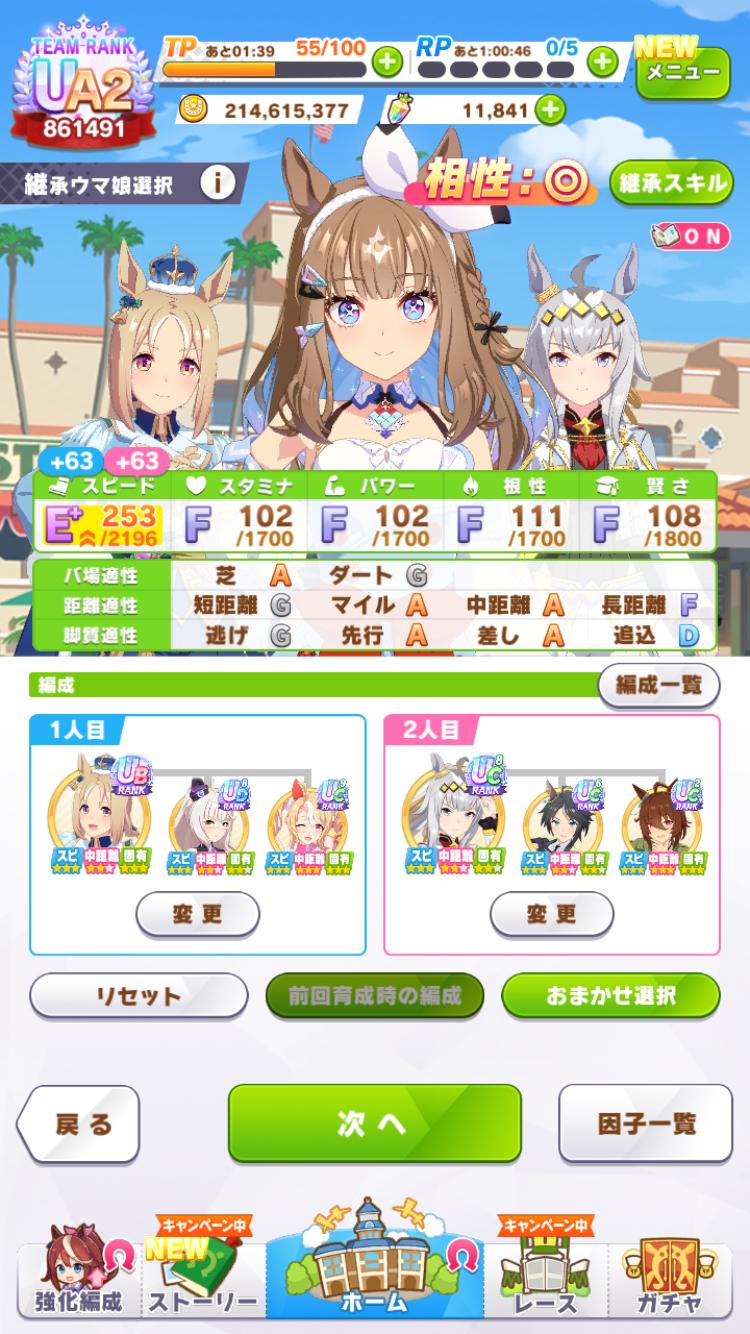Viewport: 750px width, 1334px height.
Task: Select 前回育成時の編成
Action: 374,996
